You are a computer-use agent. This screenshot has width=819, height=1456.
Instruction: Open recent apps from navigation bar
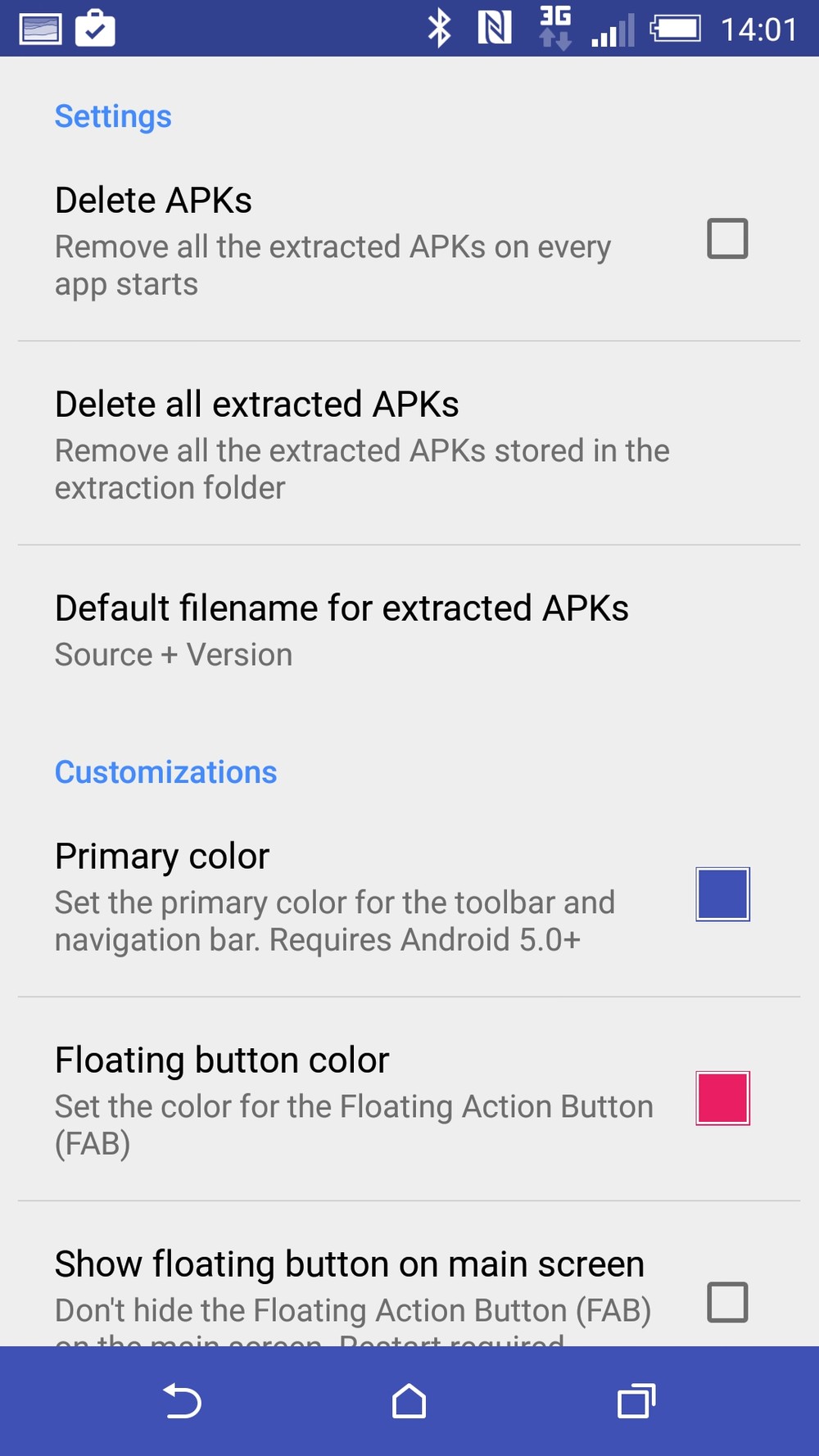pyautogui.click(x=636, y=1401)
